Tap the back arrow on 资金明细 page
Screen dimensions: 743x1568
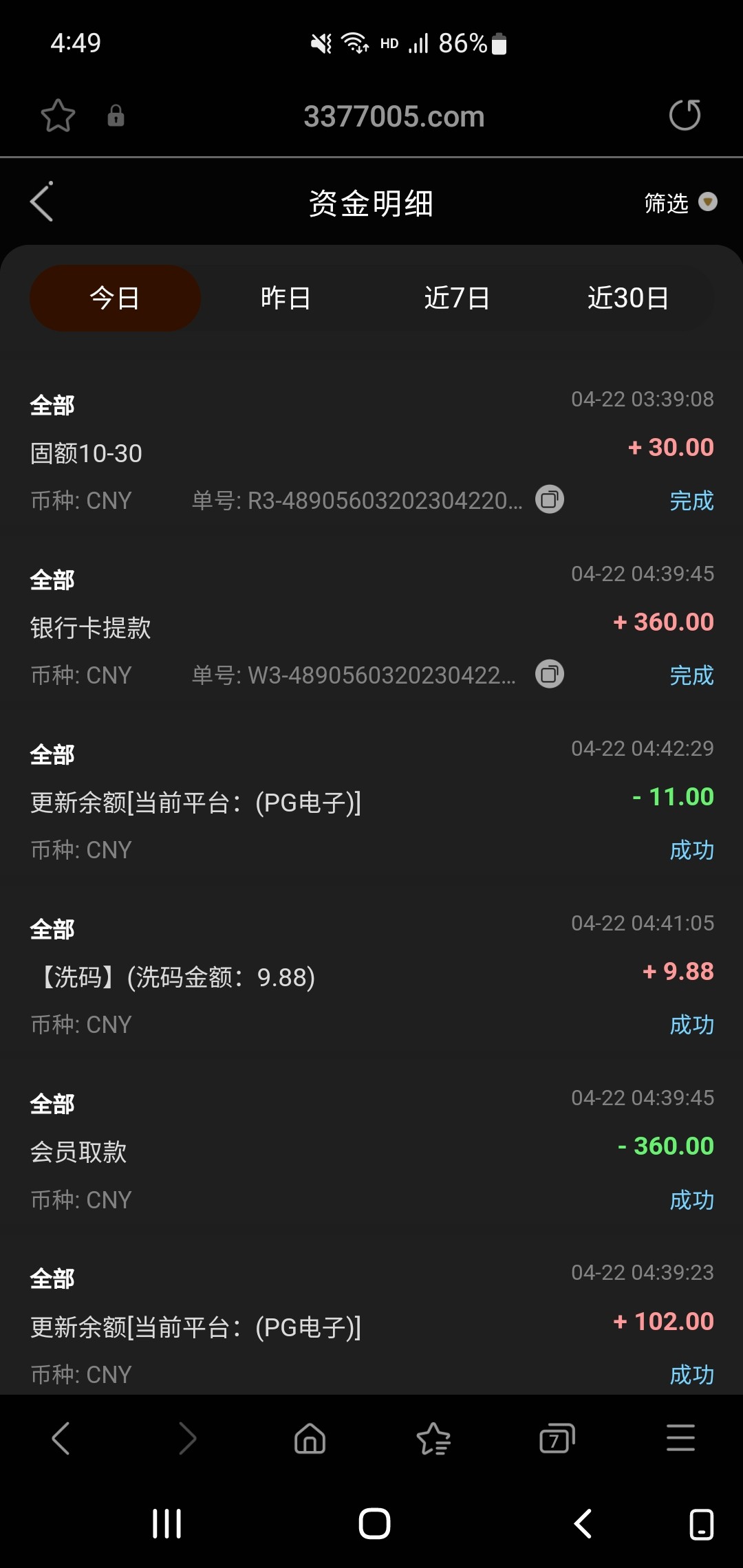coord(41,202)
